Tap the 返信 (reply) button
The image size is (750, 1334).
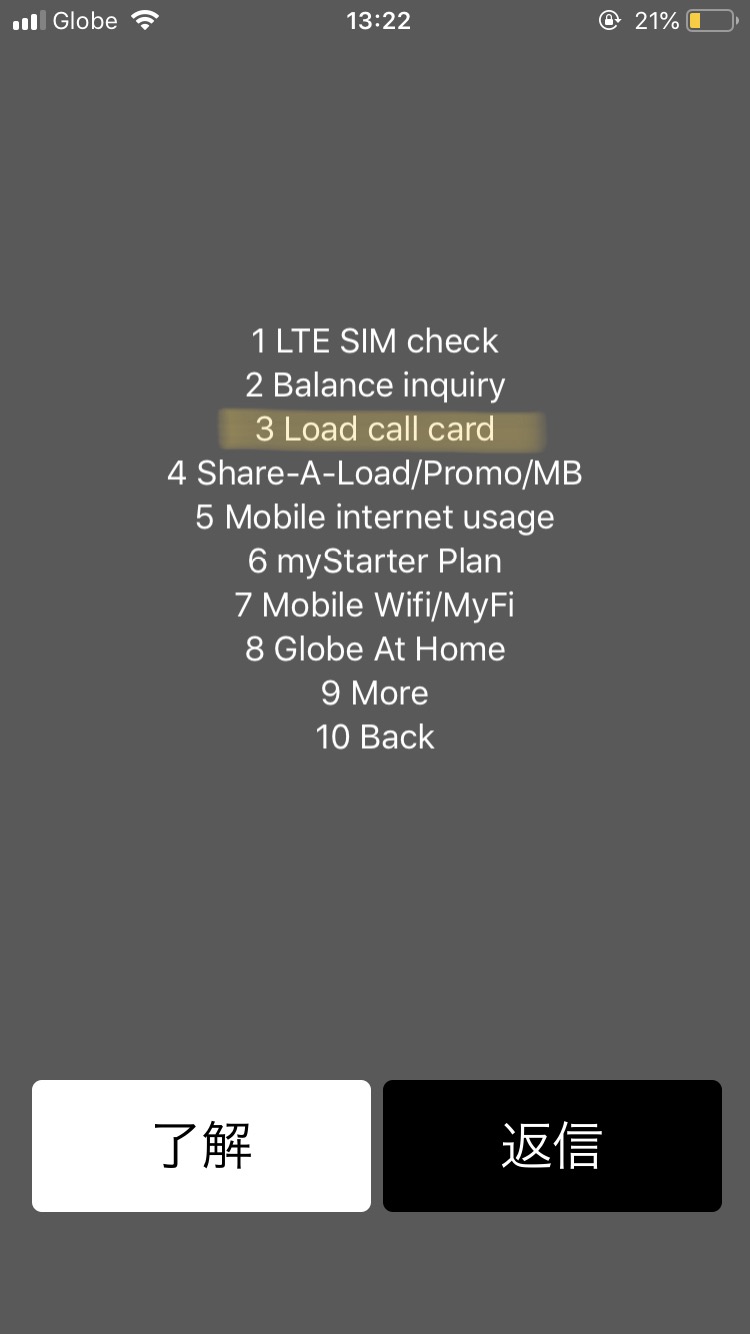pos(552,1146)
